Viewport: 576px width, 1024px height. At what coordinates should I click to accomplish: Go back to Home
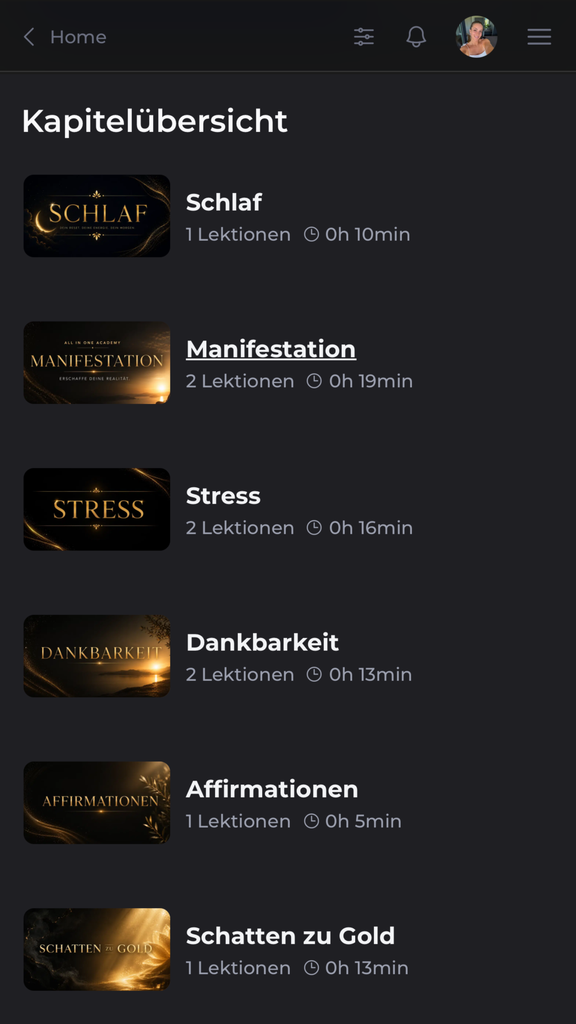pos(65,37)
